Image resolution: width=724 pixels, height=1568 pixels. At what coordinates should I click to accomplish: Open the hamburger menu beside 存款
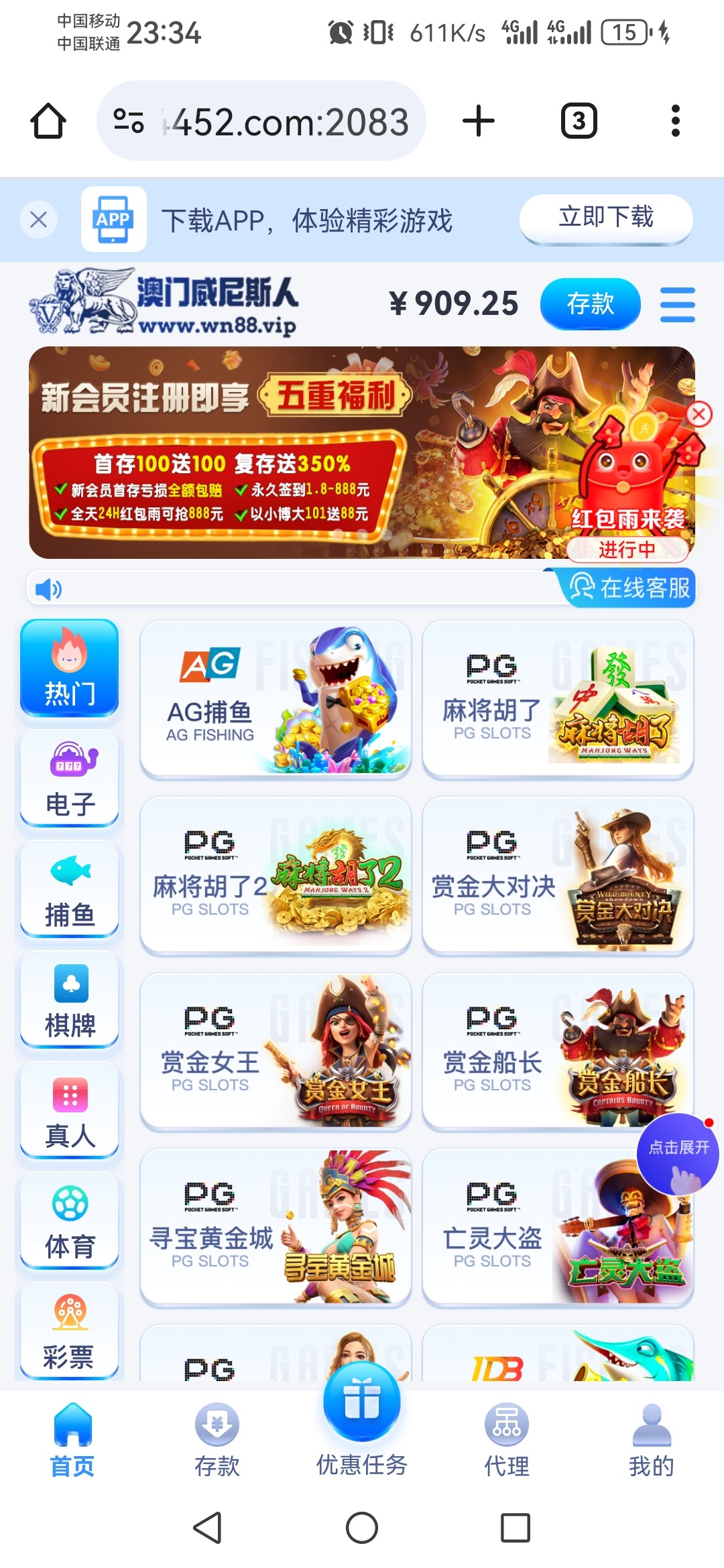pos(677,305)
